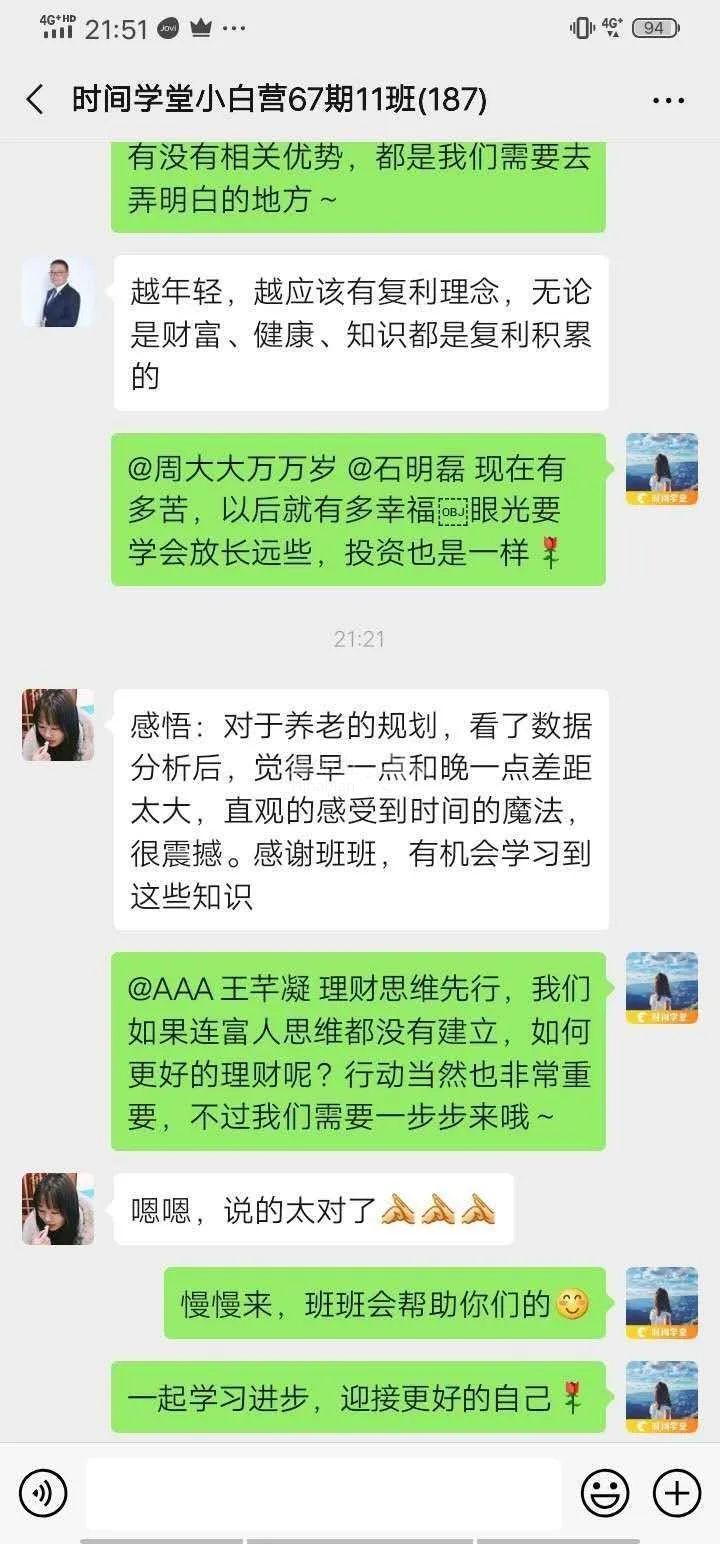Viewport: 720px width, 1544px height.
Task: Go back from the group chat
Action: tap(35, 100)
